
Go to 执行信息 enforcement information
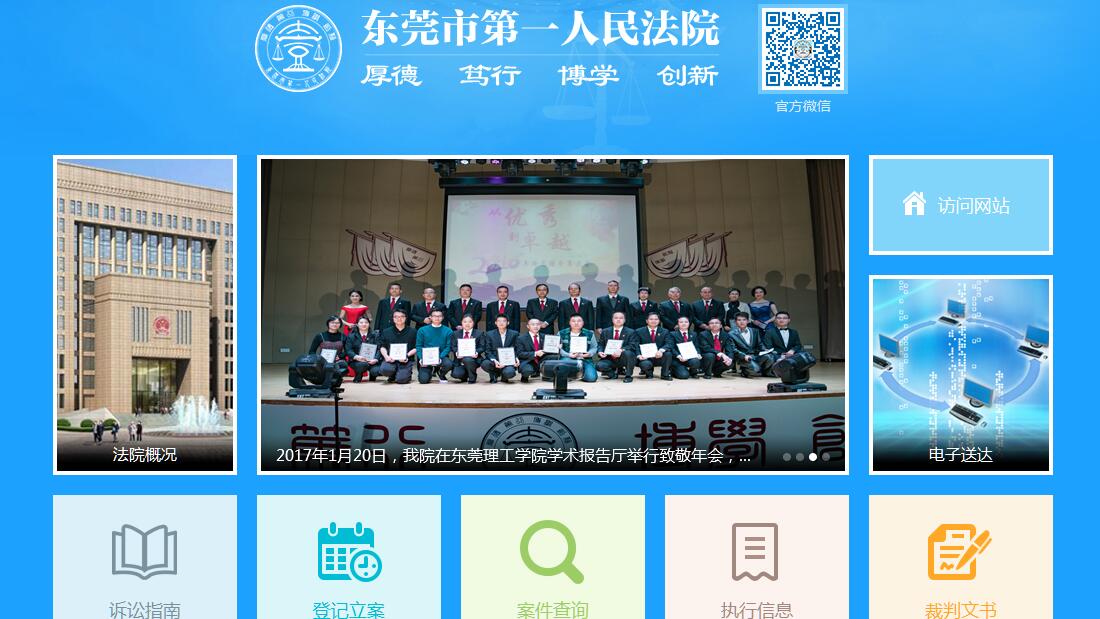757,560
